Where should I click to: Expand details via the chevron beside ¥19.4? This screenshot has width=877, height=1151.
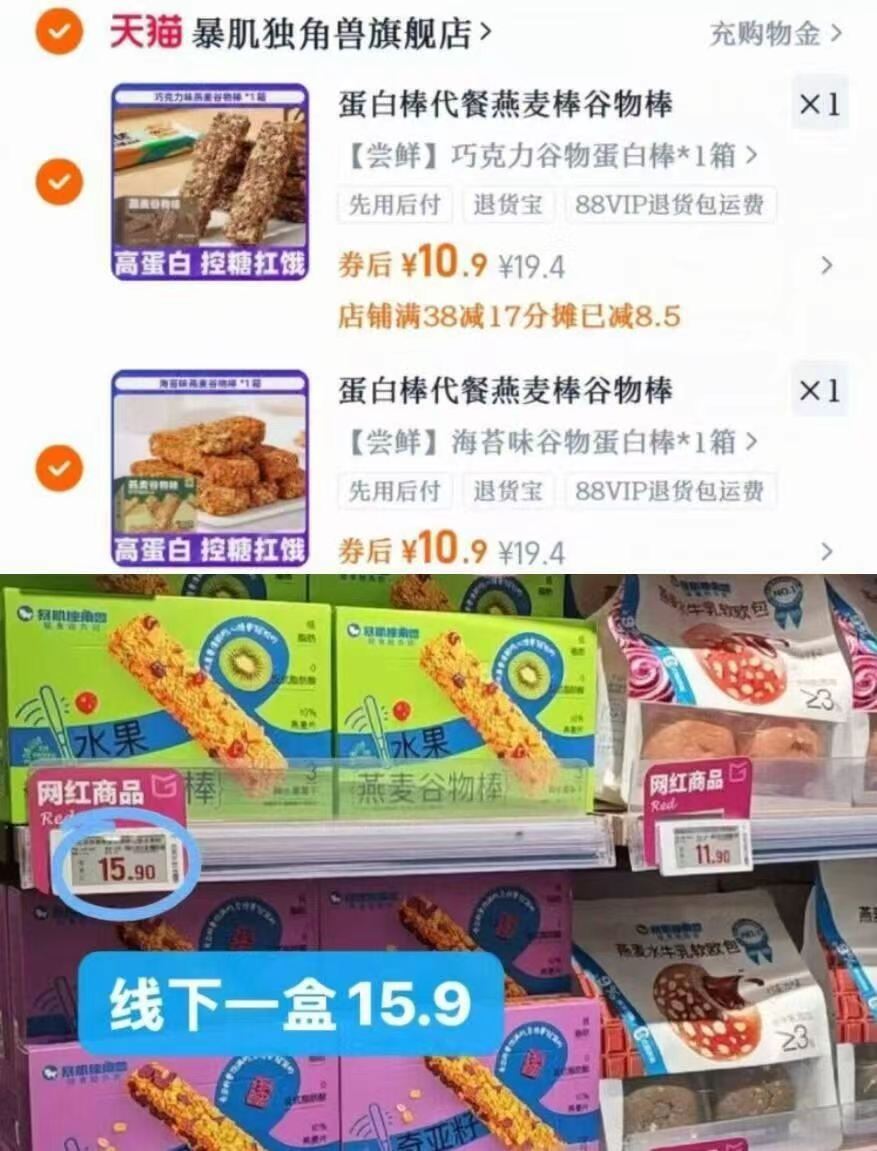[829, 267]
